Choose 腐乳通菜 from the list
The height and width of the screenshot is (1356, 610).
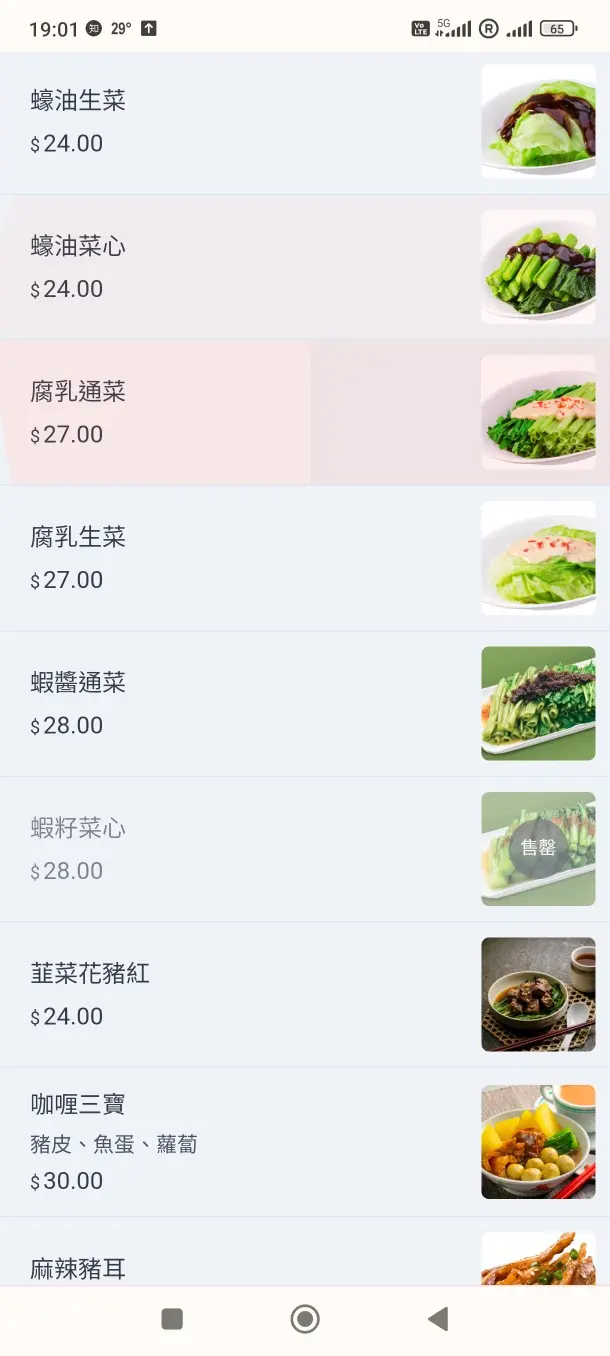pos(305,412)
